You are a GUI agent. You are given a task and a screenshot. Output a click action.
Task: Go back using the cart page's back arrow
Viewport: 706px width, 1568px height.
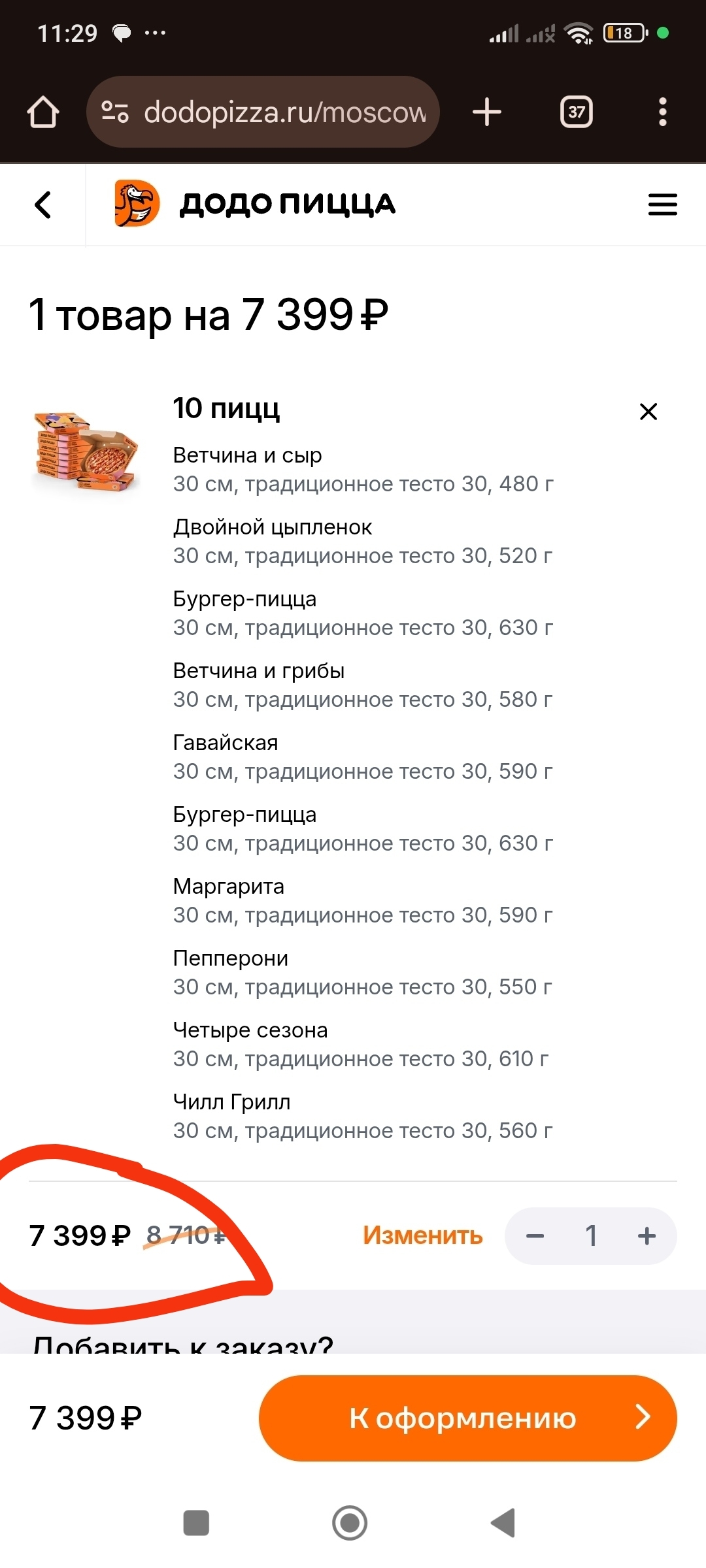click(42, 205)
